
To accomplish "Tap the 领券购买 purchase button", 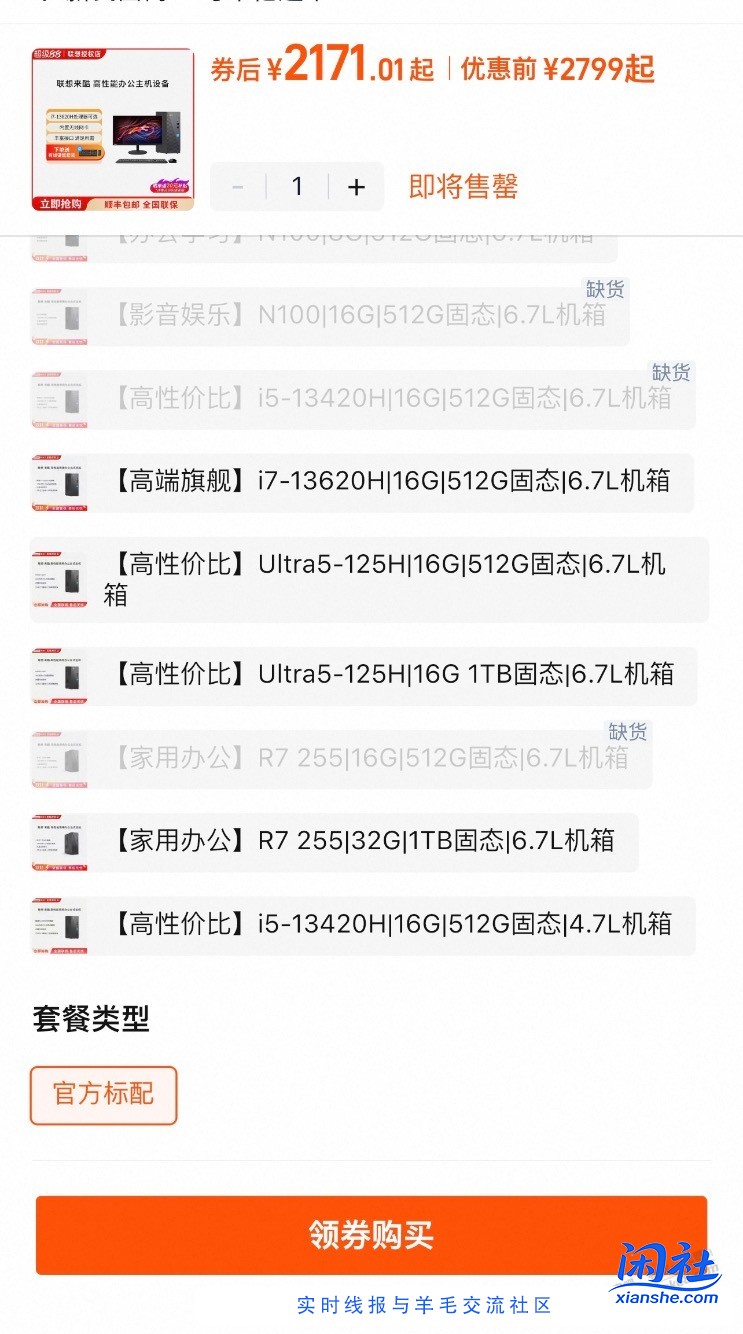I will click(371, 1236).
